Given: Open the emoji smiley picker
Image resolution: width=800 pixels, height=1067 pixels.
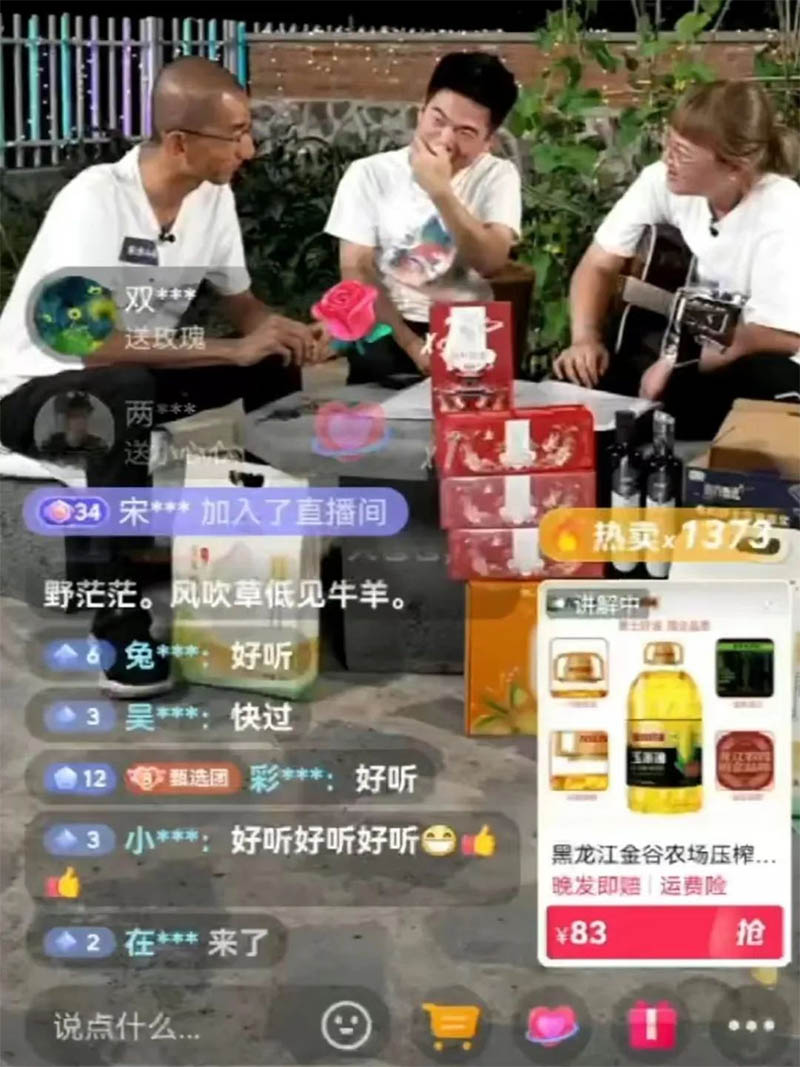Looking at the screenshot, I should point(346,1026).
